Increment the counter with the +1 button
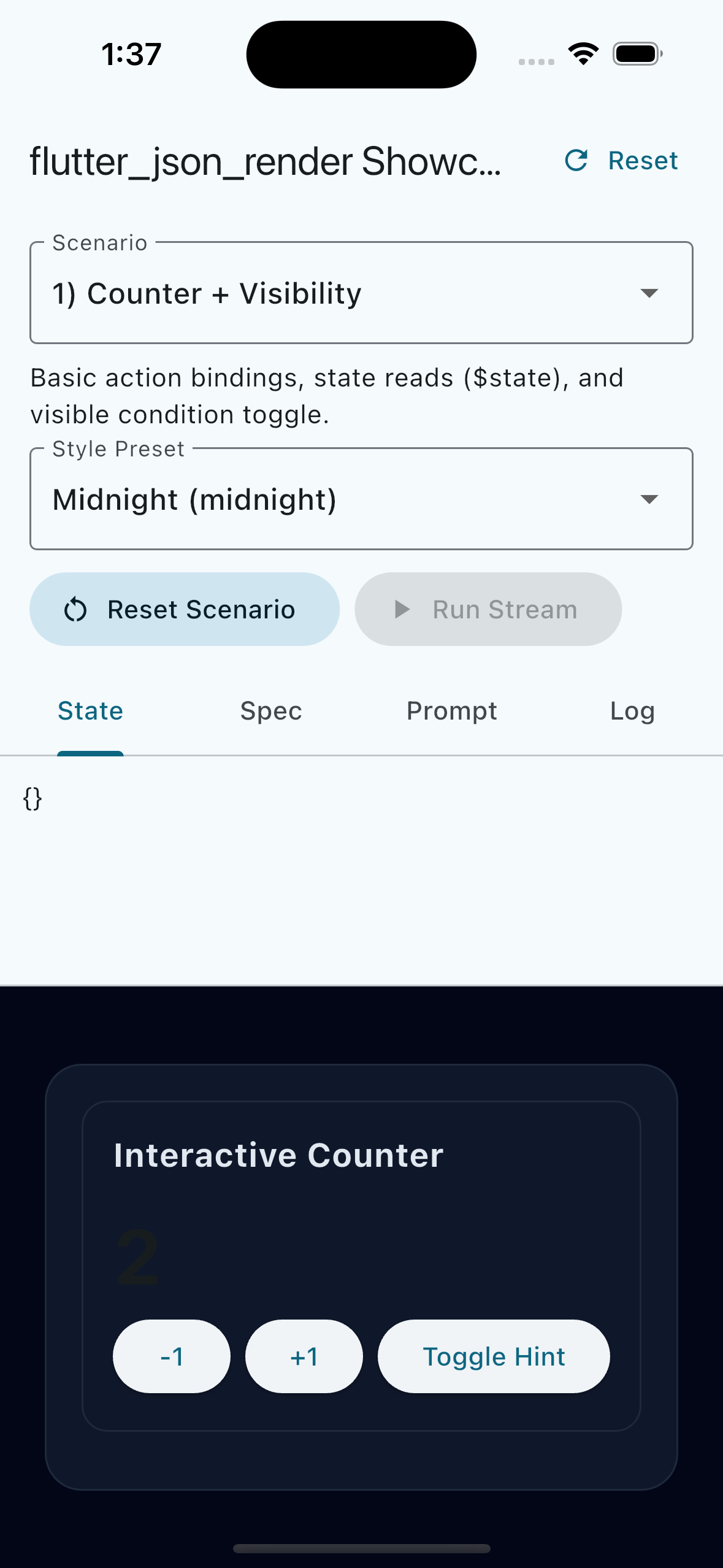The width and height of the screenshot is (723, 1568). (304, 1356)
